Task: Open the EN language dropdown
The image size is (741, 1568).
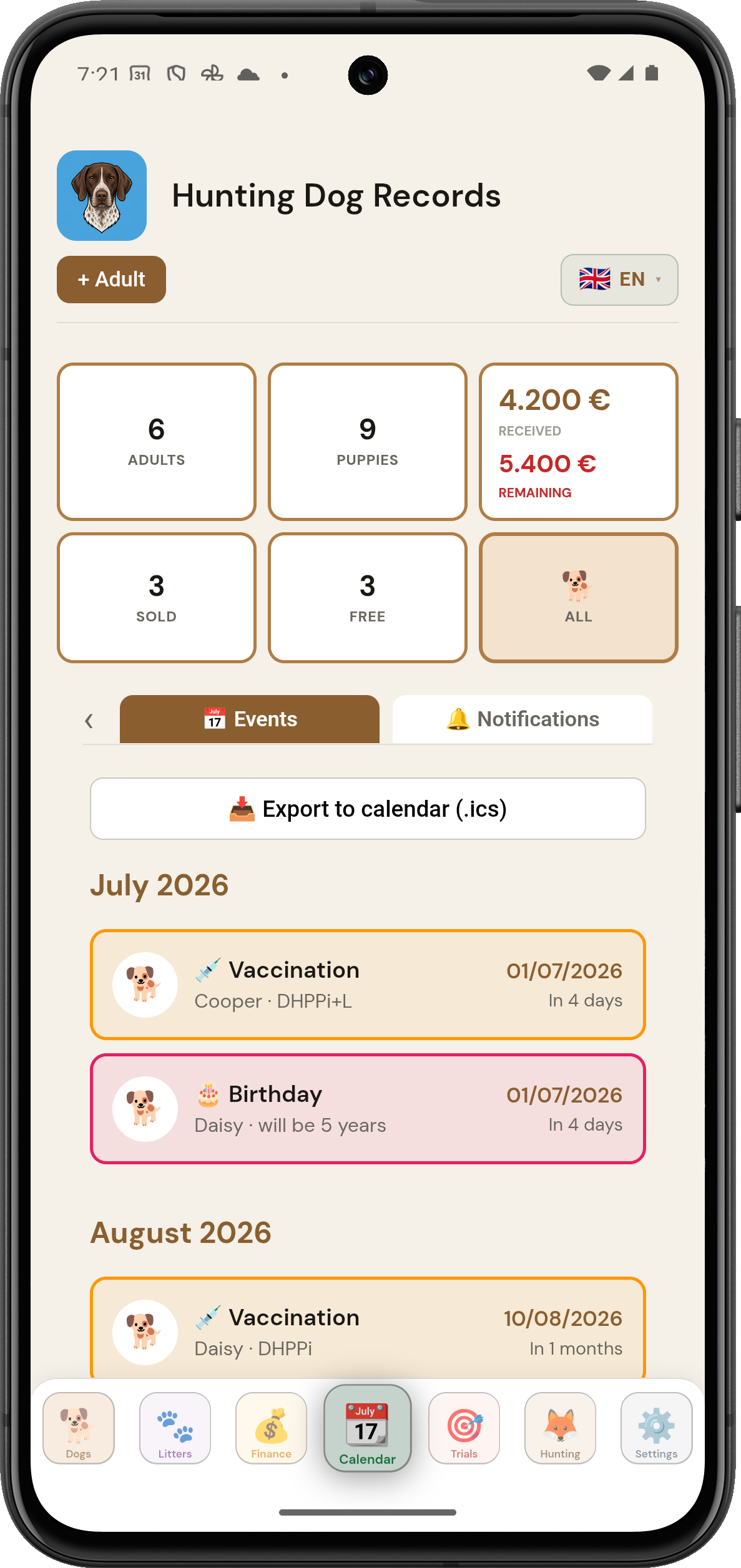Action: 619,280
